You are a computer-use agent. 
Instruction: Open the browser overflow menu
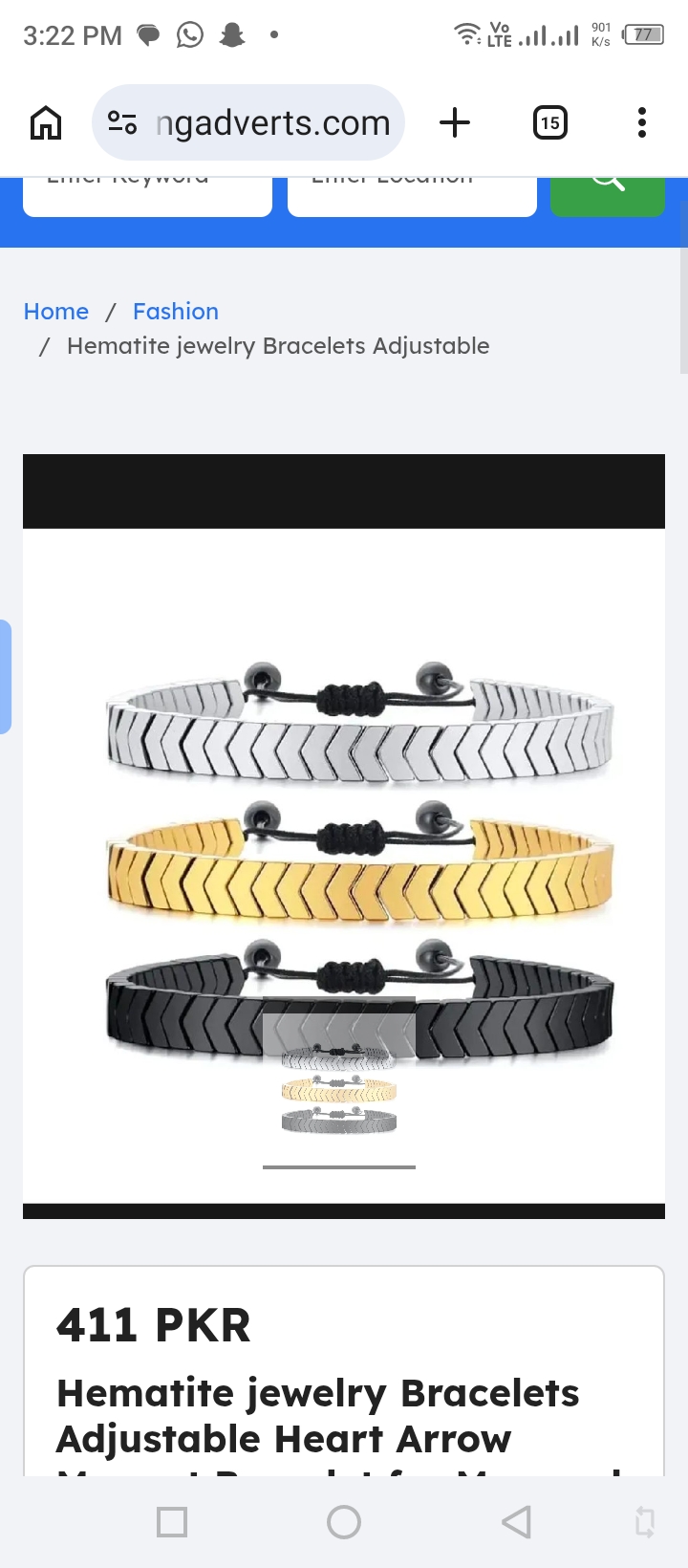point(642,122)
